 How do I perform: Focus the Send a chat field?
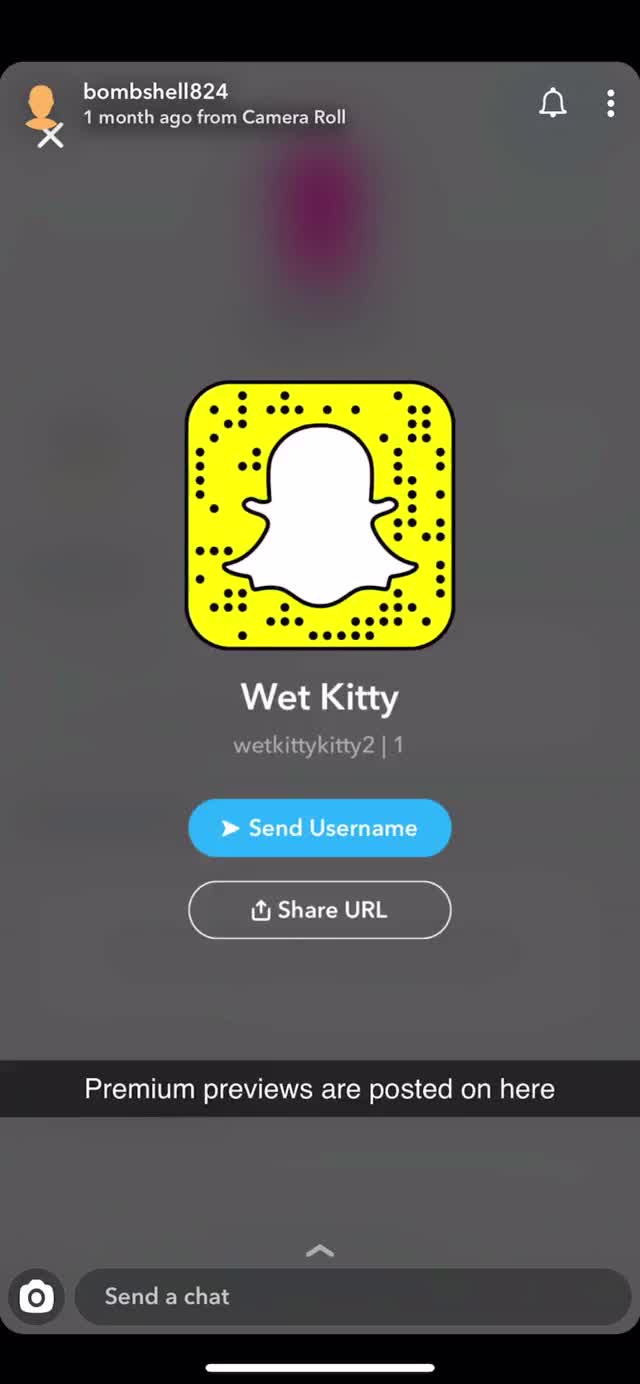tap(350, 1297)
